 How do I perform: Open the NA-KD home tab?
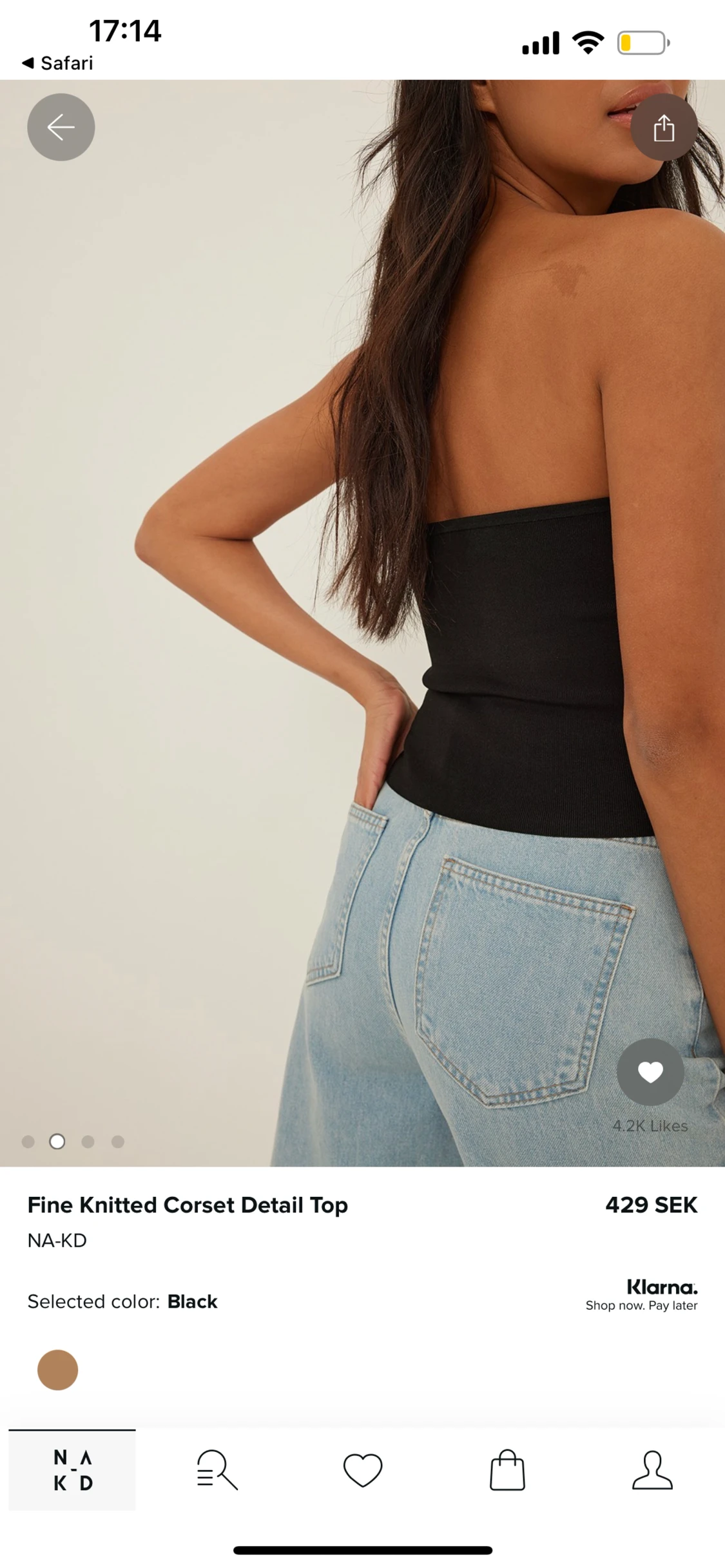tap(72, 1469)
